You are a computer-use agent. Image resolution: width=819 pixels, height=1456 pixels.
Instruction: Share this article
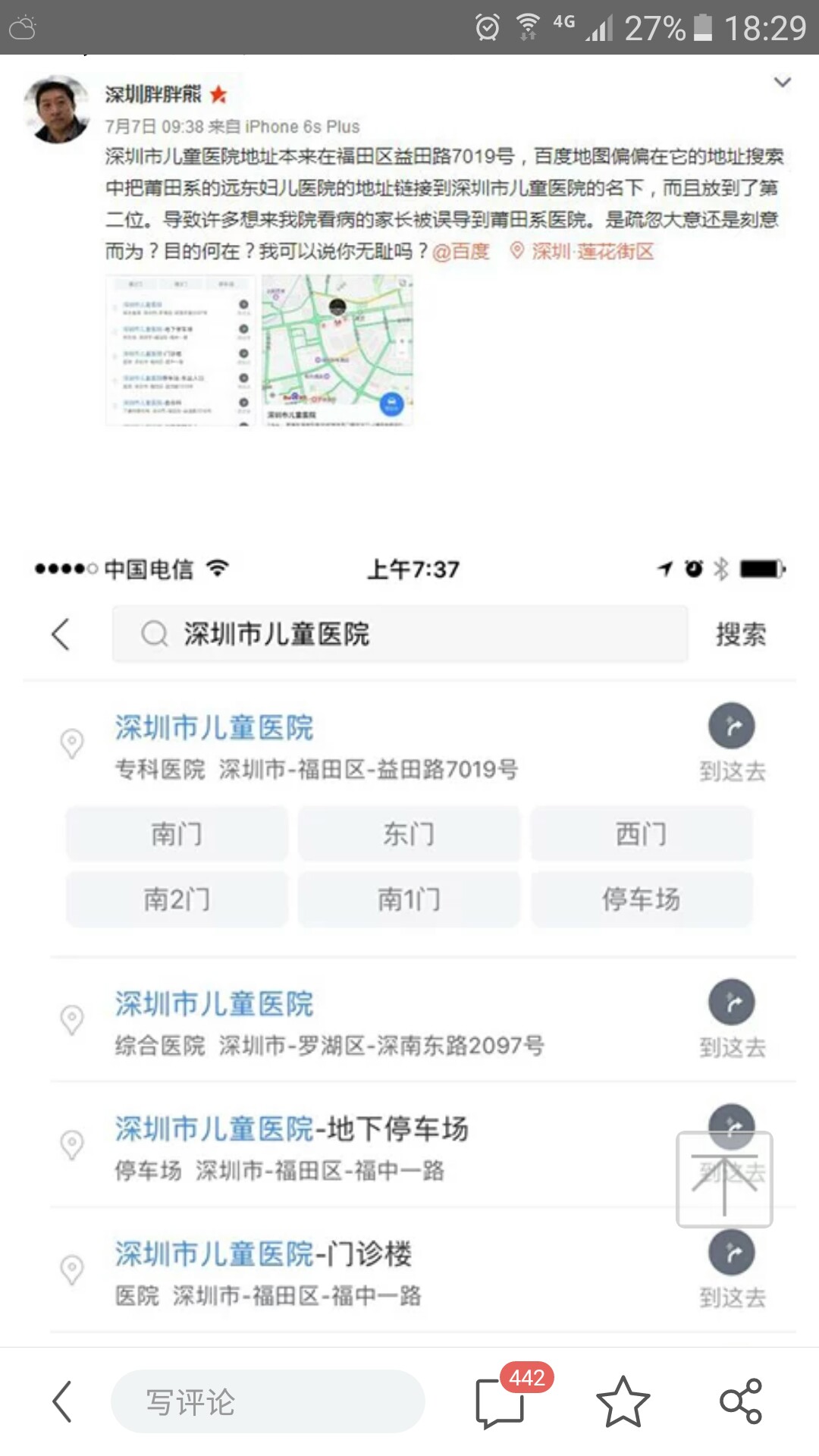point(740,1401)
